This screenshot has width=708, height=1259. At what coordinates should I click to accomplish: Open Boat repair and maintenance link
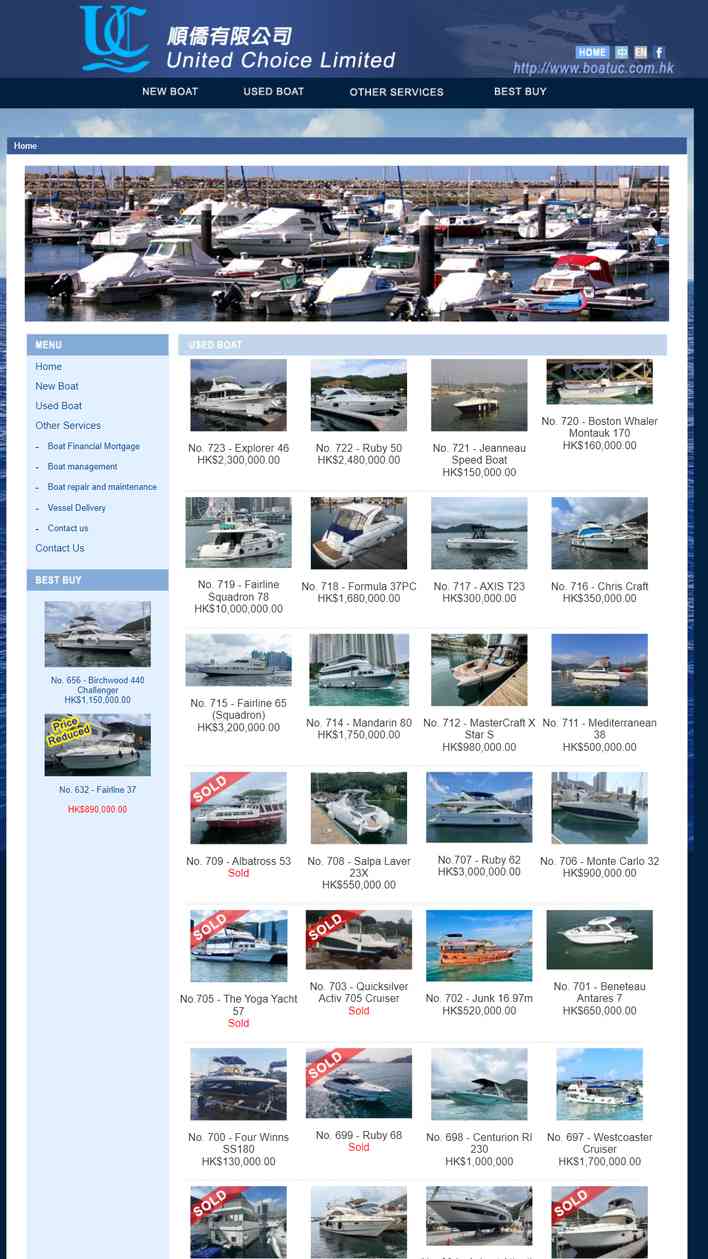[102, 487]
